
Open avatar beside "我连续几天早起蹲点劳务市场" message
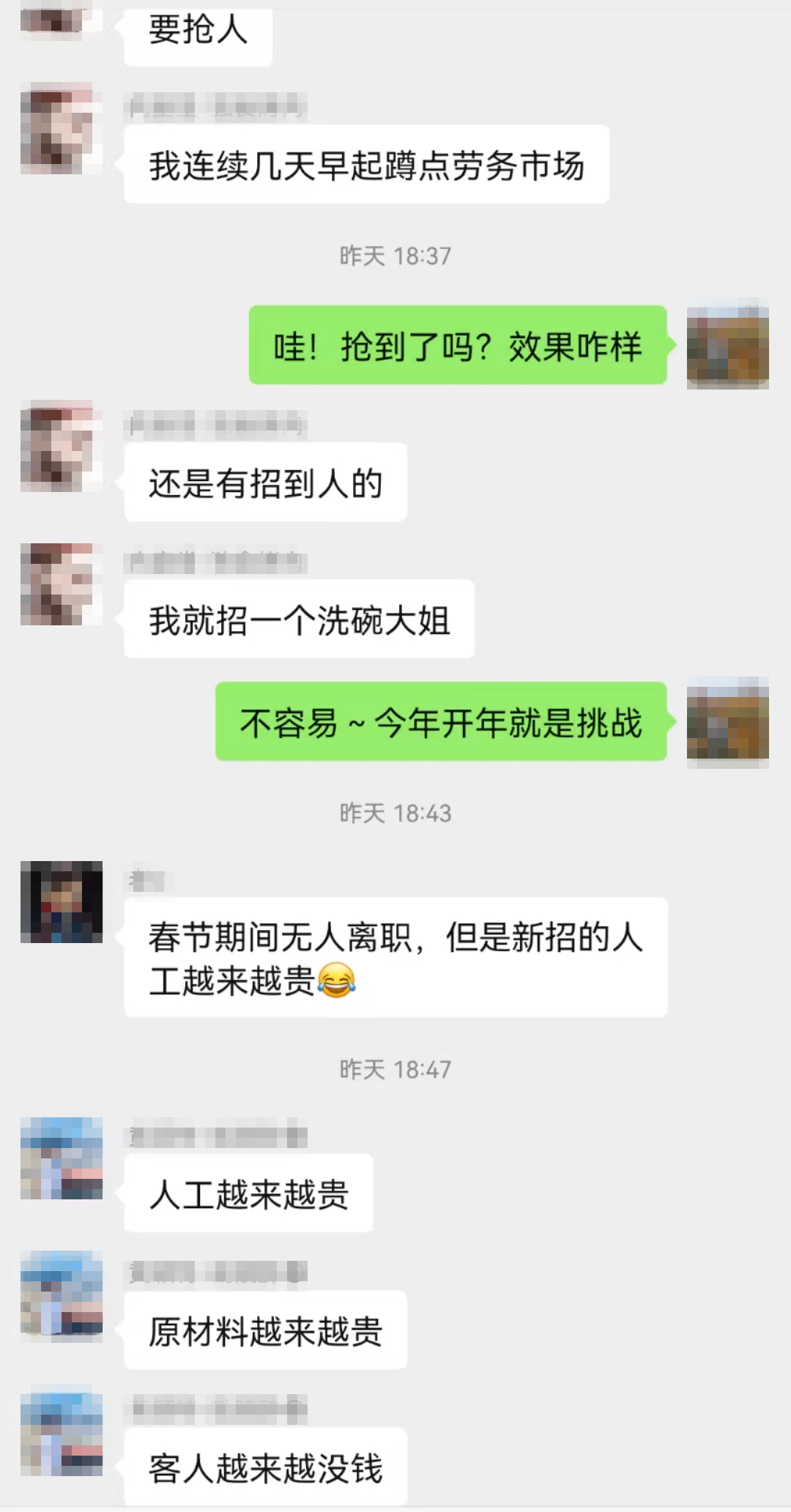click(62, 133)
